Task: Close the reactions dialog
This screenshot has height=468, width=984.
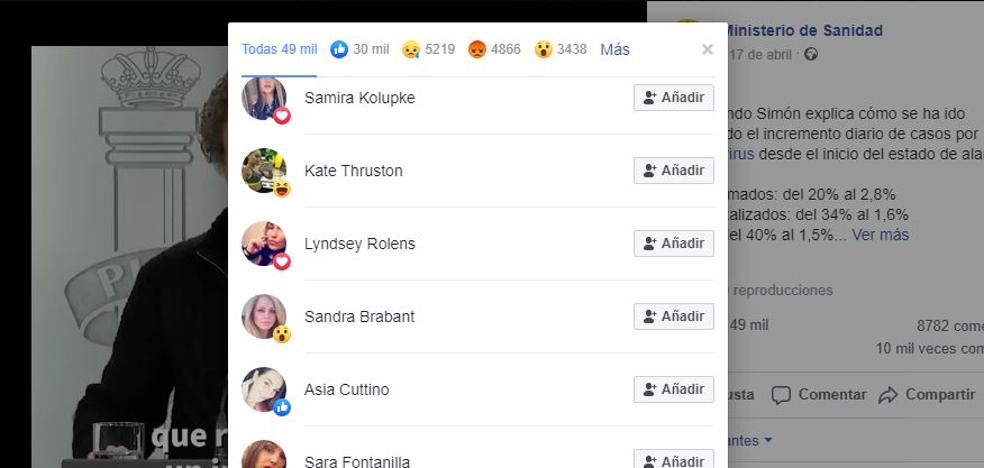Action: [x=707, y=49]
